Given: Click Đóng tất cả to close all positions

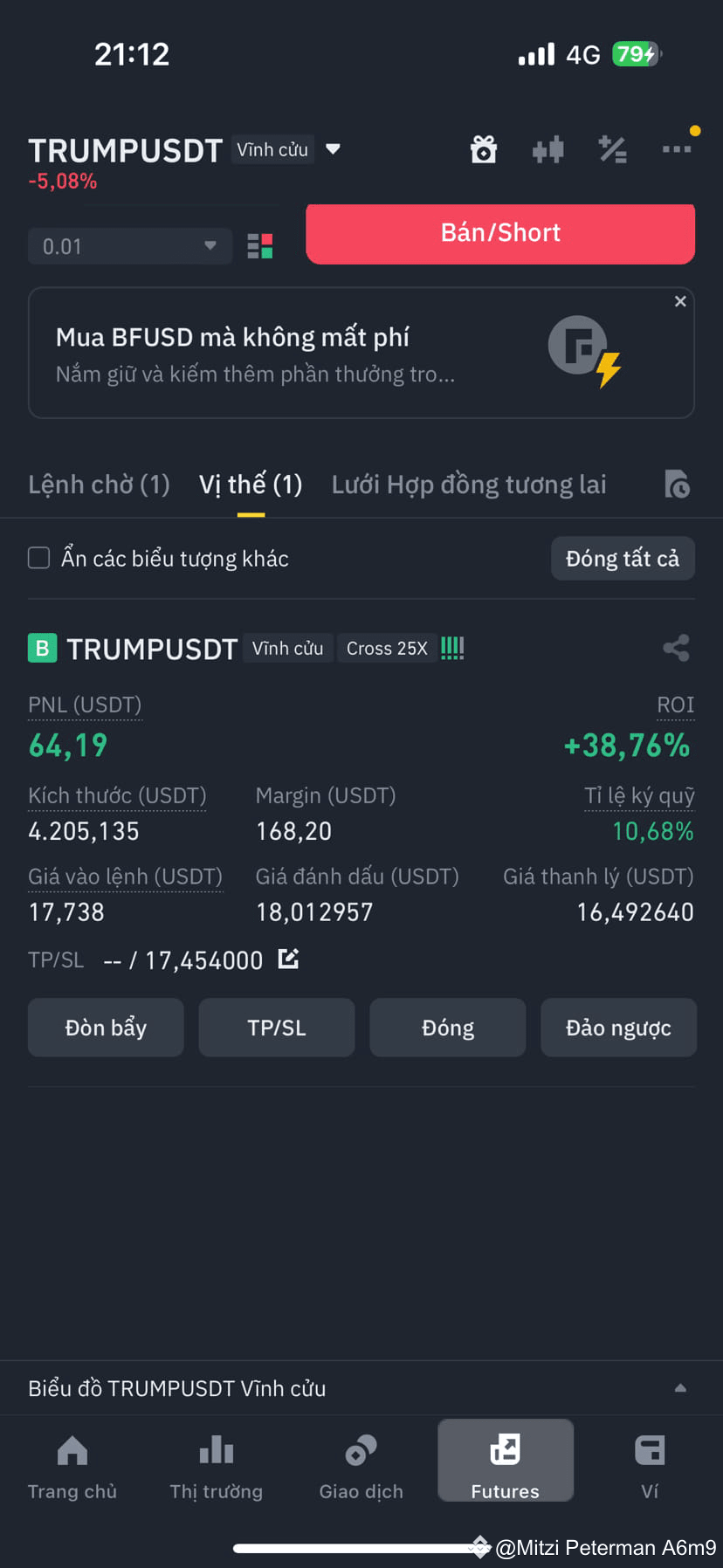Looking at the screenshot, I should [623, 557].
